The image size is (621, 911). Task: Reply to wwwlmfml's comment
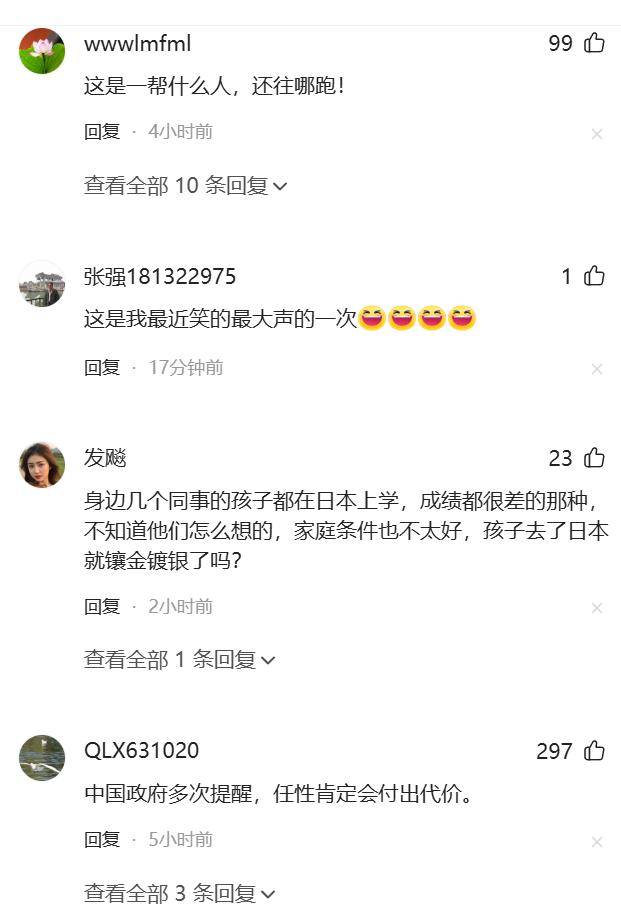(x=102, y=132)
